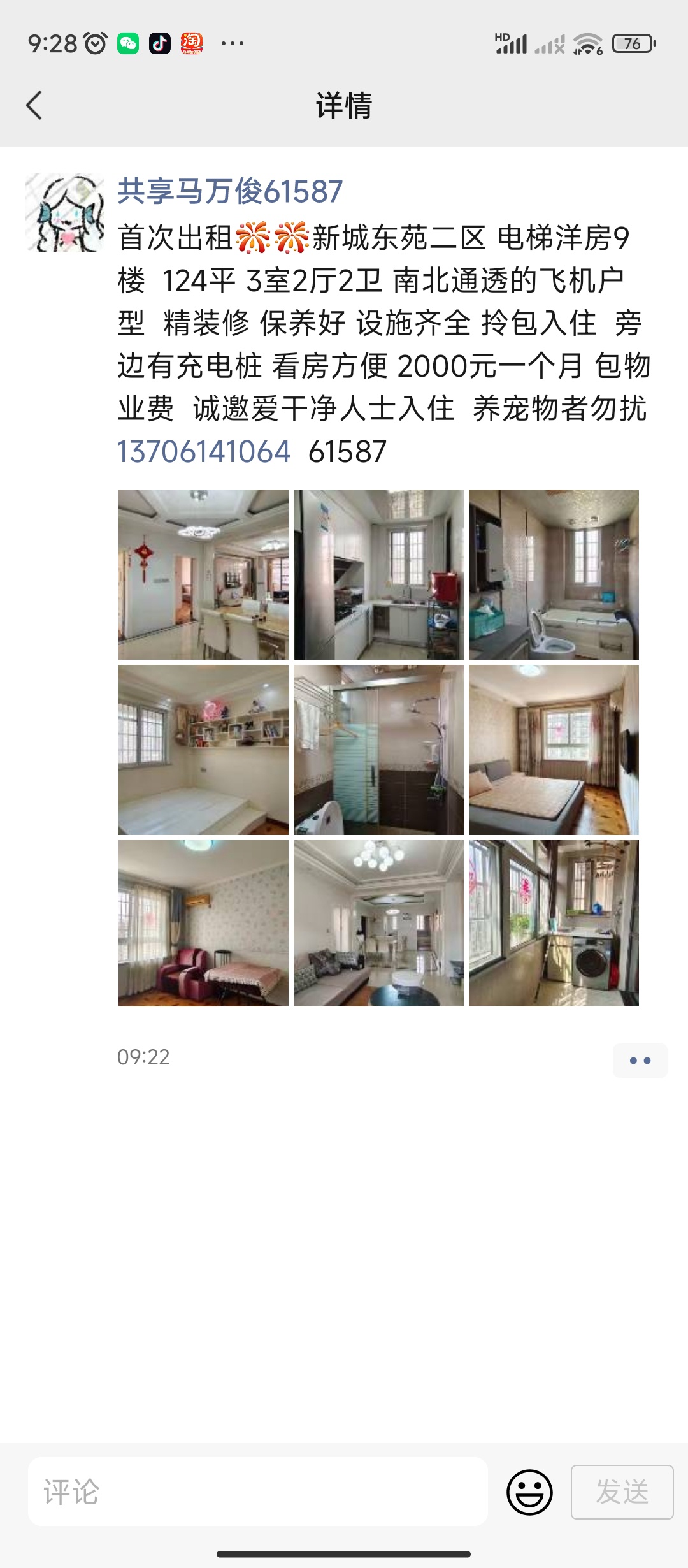This screenshot has height=1568, width=688.
Task: Open the living room sofa photo
Action: click(378, 923)
